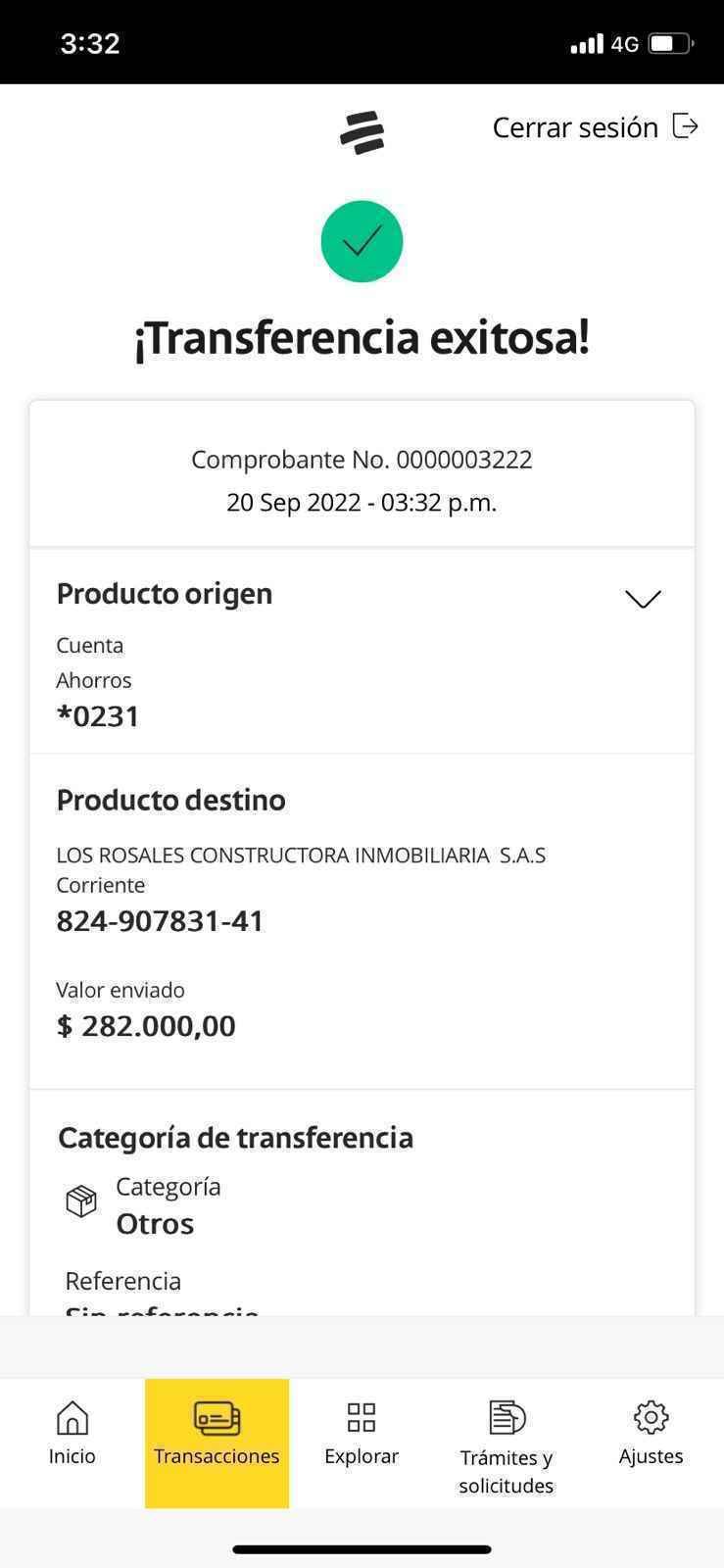Open the Transacciones tab
Image resolution: width=724 pixels, height=1568 pixels.
217,1435
